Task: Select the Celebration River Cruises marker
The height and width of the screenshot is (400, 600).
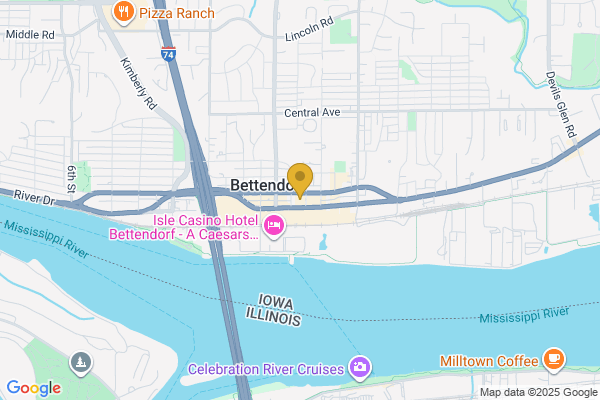Action: [x=358, y=367]
